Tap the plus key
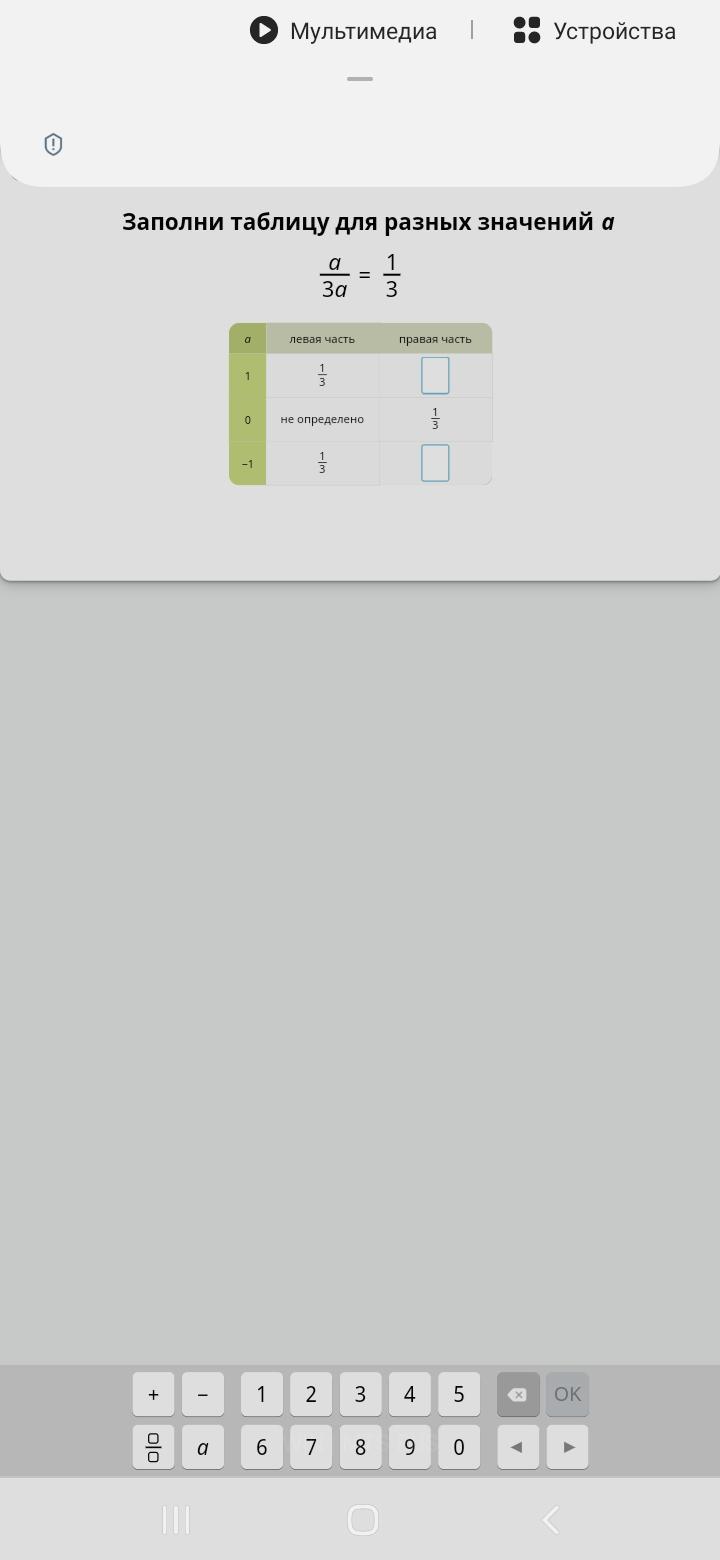This screenshot has height=1560, width=720. pyautogui.click(x=153, y=1394)
